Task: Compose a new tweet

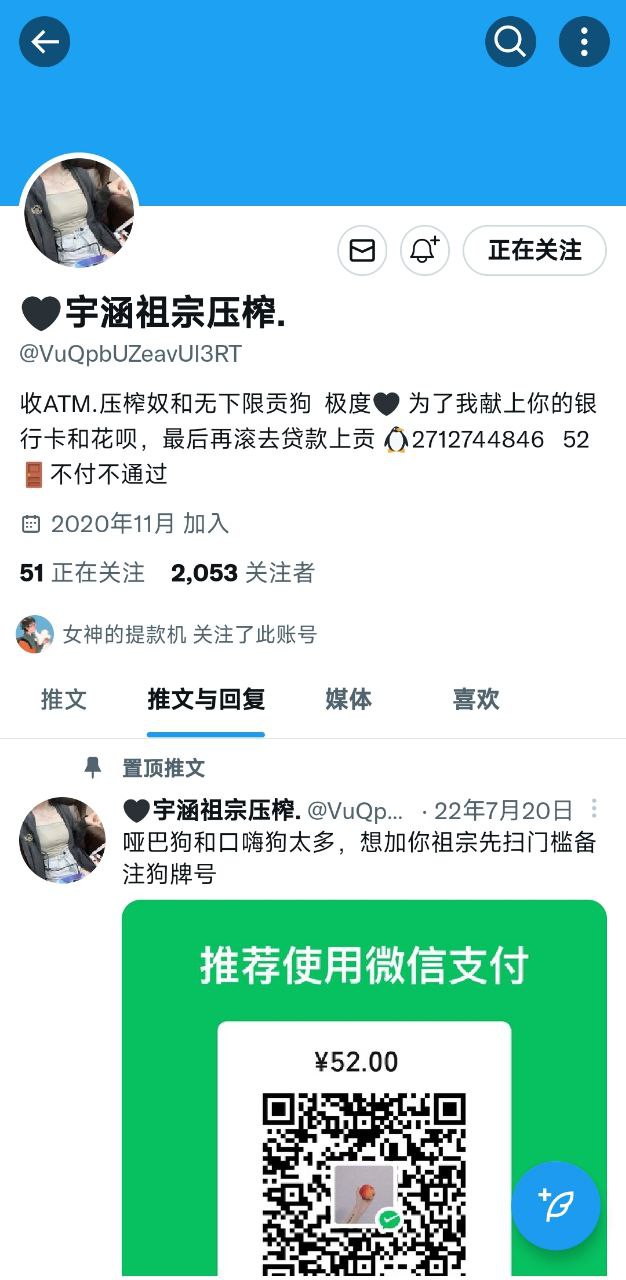Action: pyautogui.click(x=556, y=1205)
